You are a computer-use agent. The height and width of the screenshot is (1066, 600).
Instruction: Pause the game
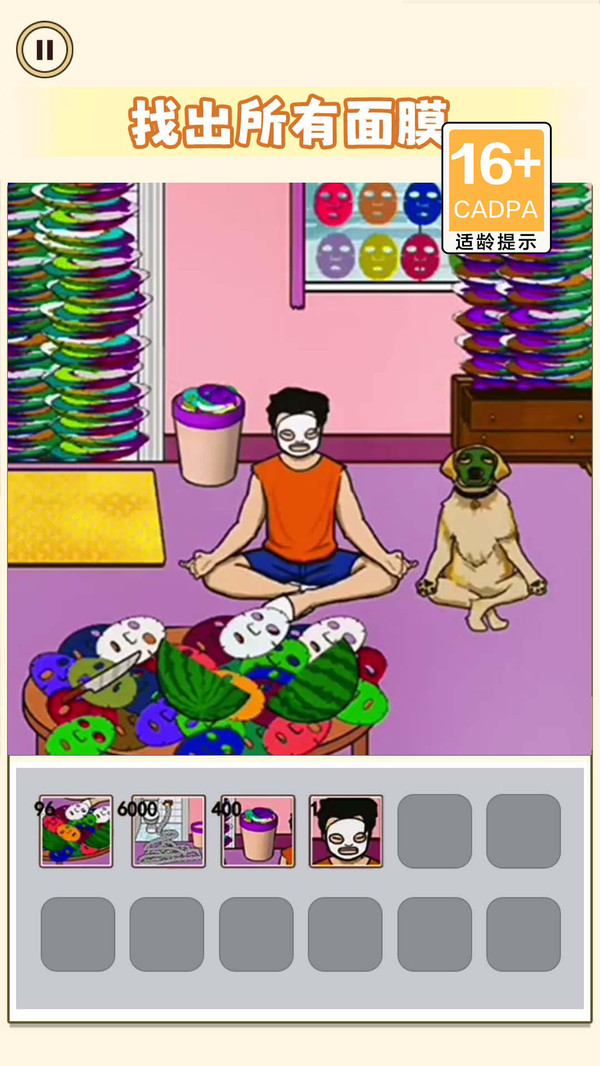pos(45,50)
